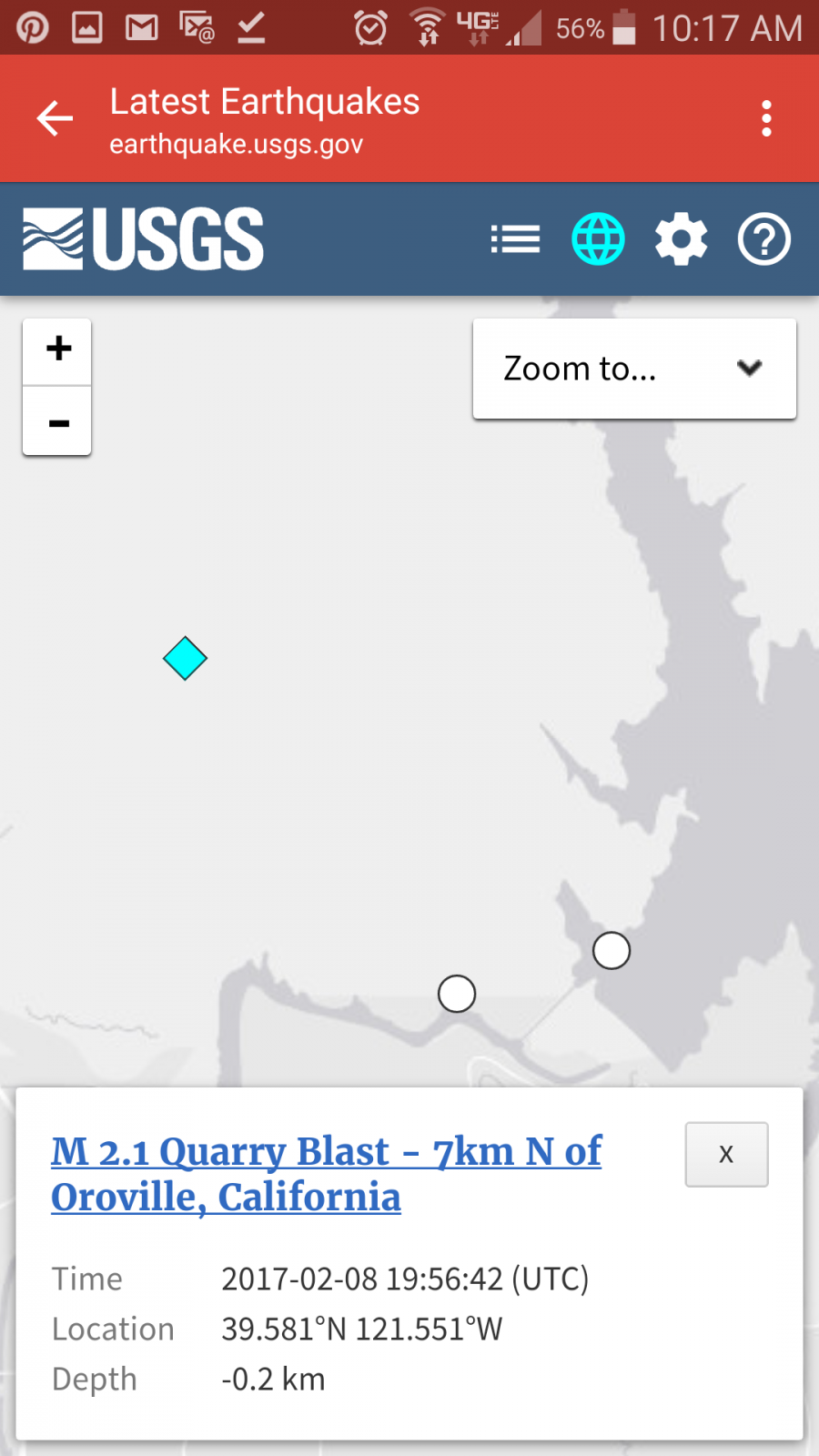Image resolution: width=819 pixels, height=1456 pixels.
Task: Go back using the arrow
Action: (55, 118)
